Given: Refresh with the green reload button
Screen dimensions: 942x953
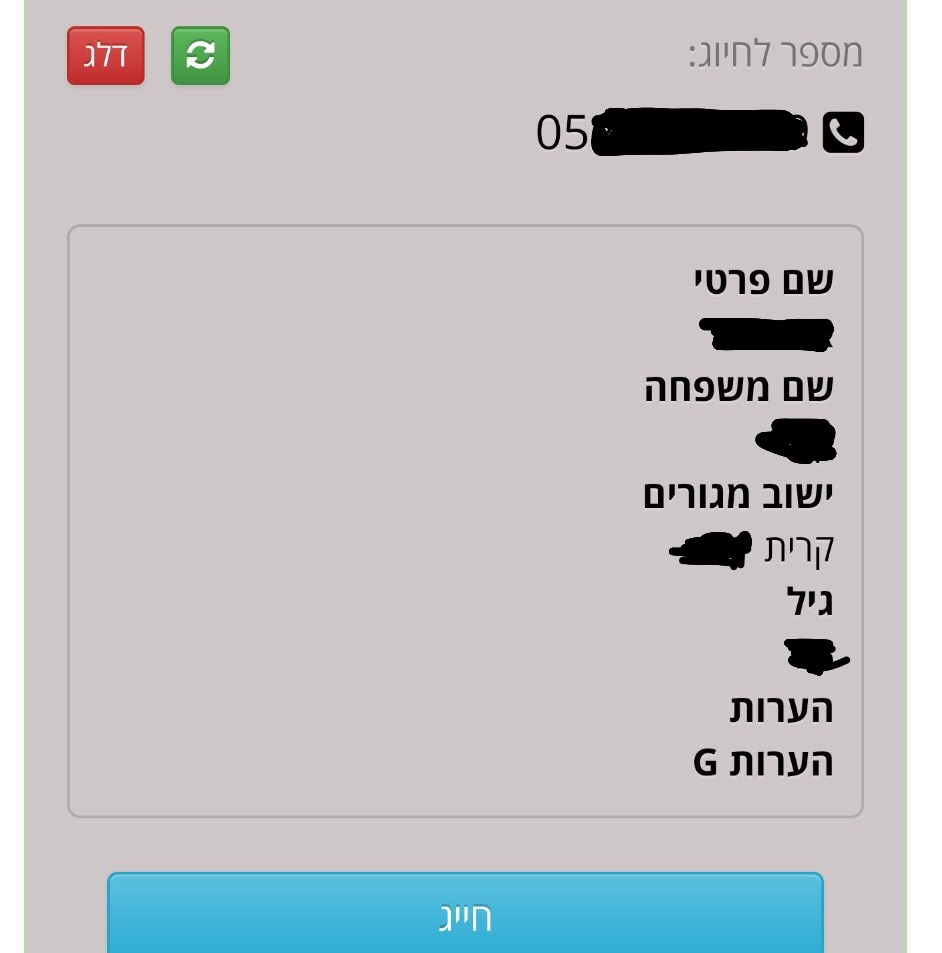Looking at the screenshot, I should point(200,56).
